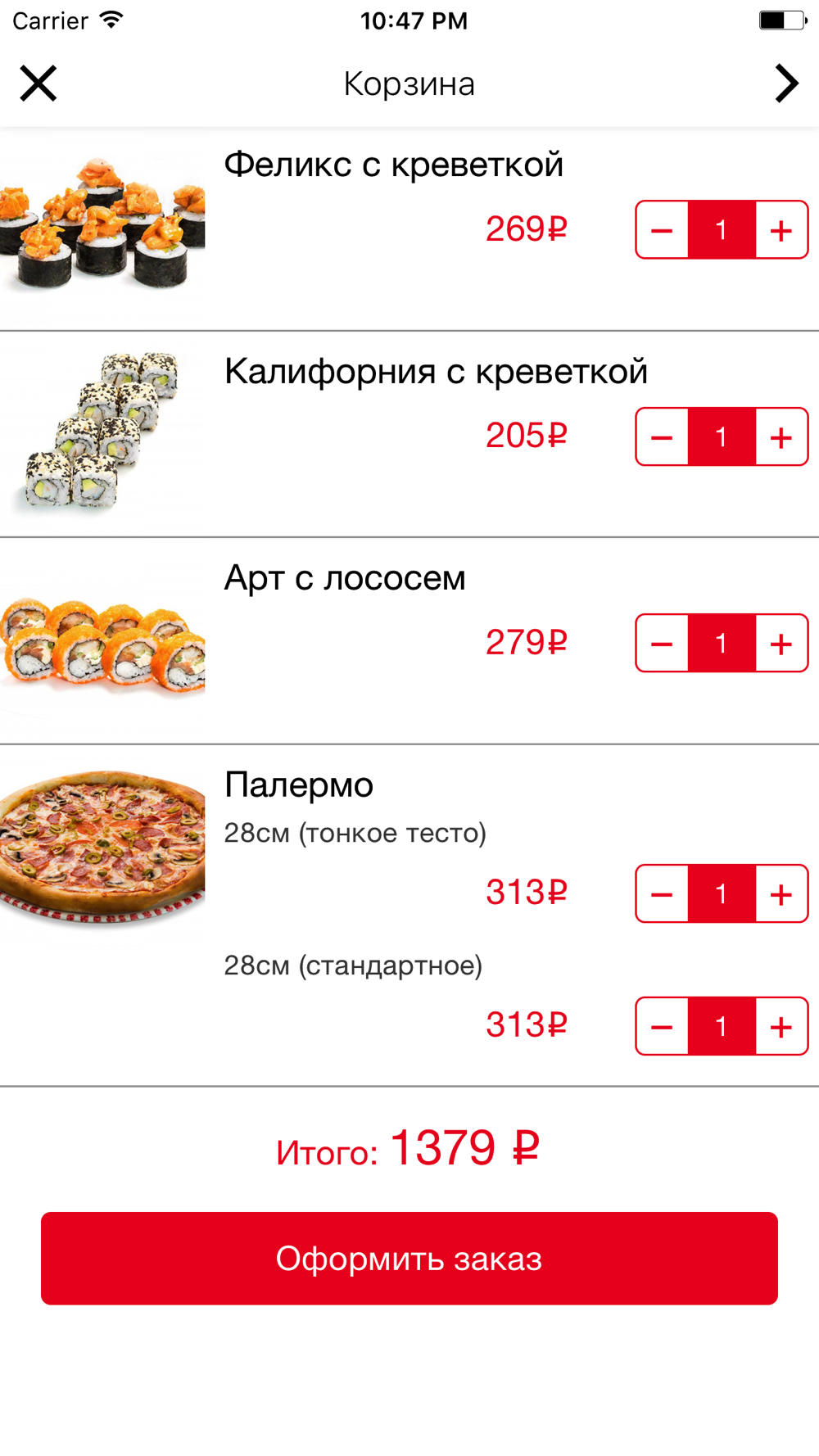Increase Палермо 28см стандартное quantity
The image size is (819, 1456).
[x=781, y=1026]
